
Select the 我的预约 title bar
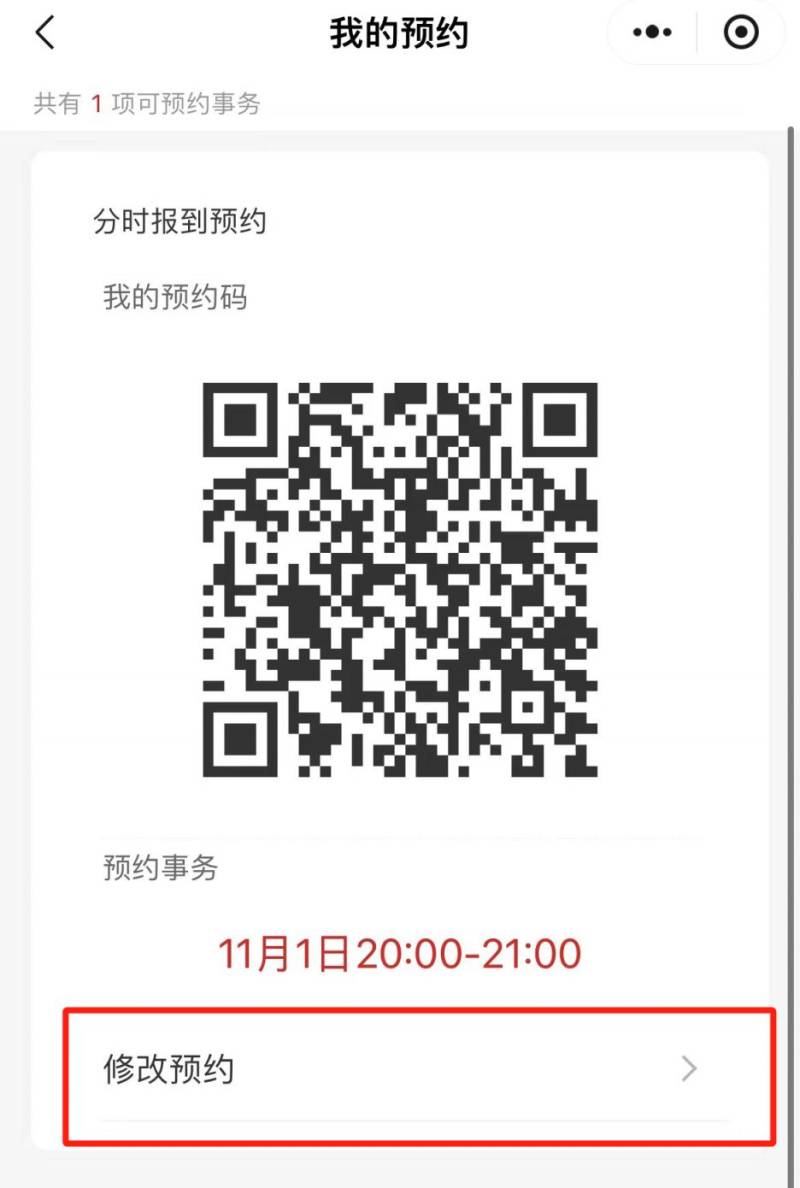pyautogui.click(x=400, y=32)
